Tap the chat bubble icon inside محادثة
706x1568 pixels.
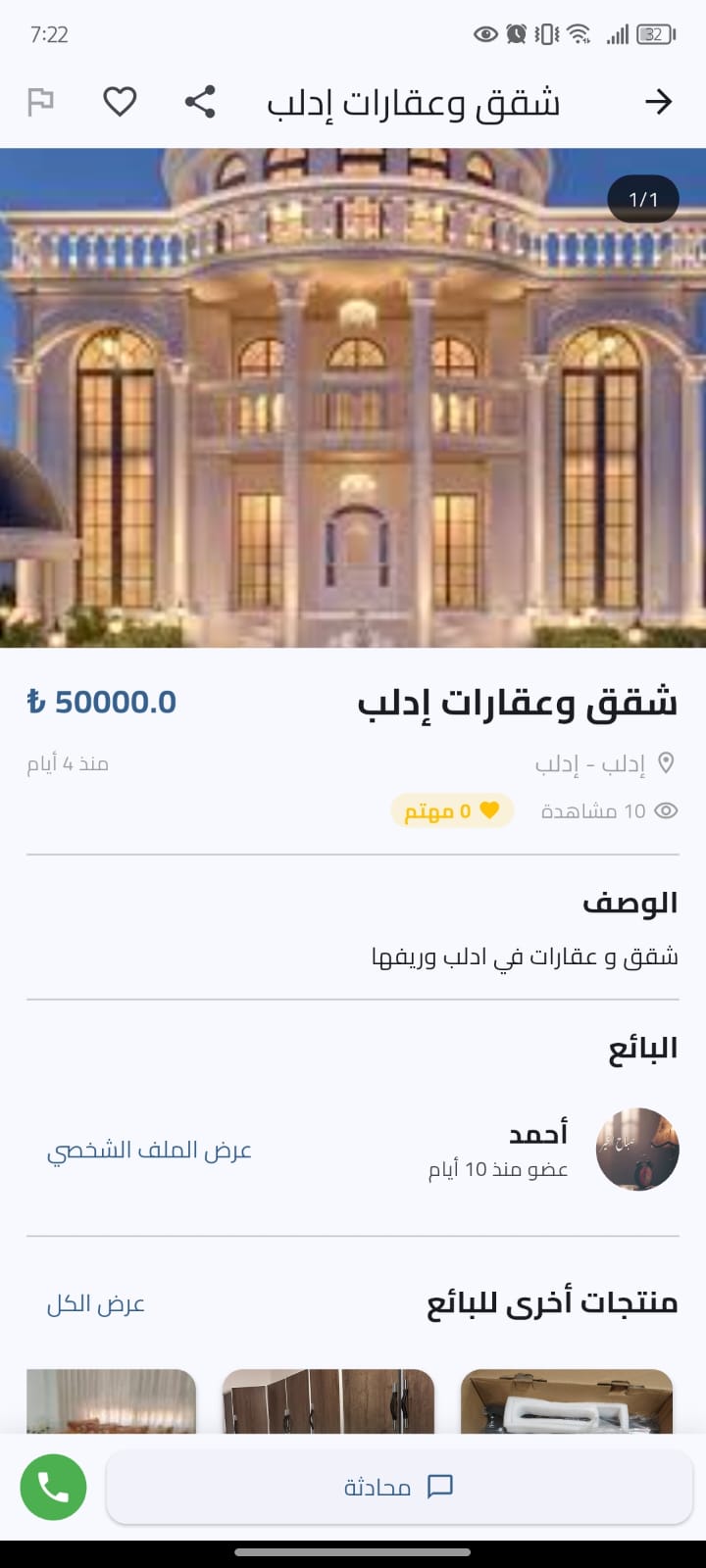coord(437,1485)
